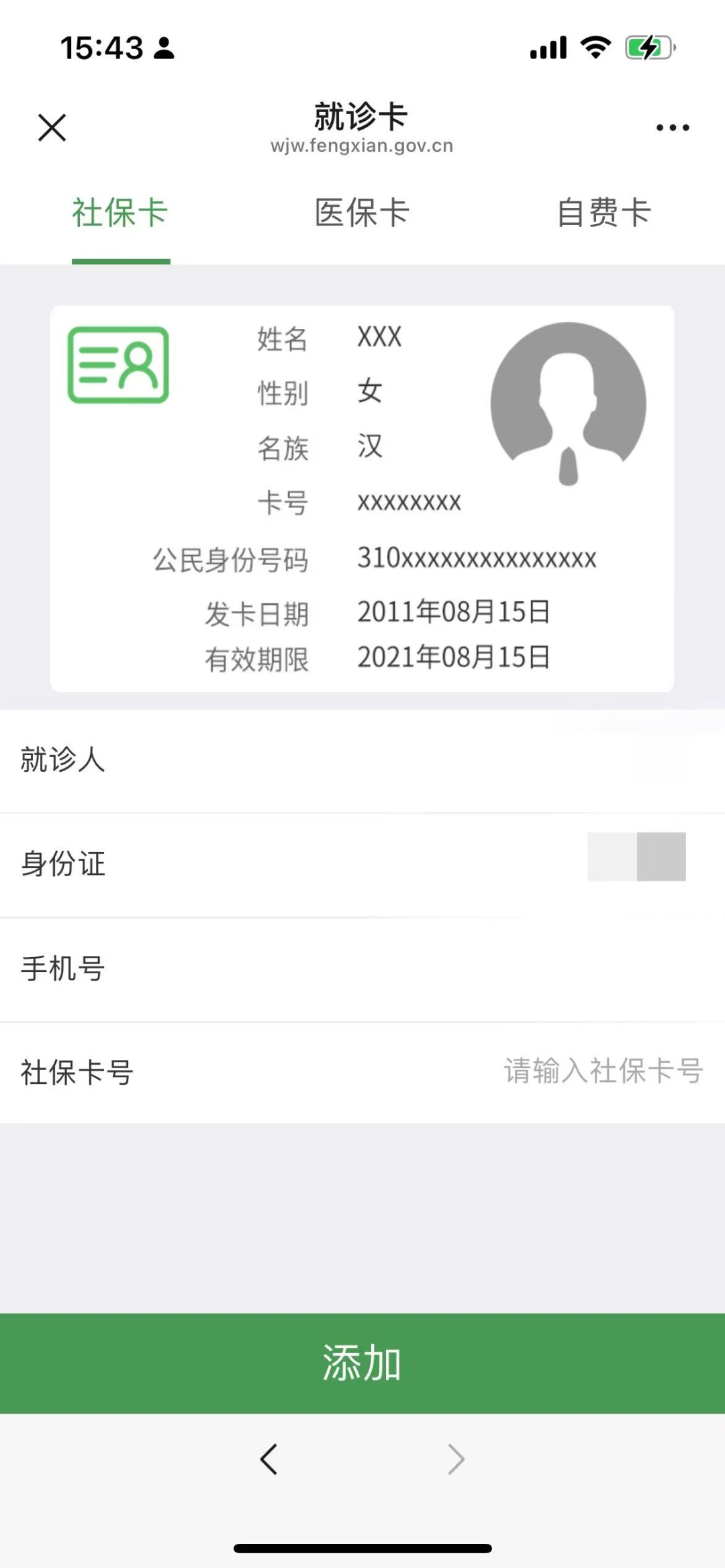Focus the 社保卡号 input field
The height and width of the screenshot is (1568, 725).
[x=603, y=1071]
